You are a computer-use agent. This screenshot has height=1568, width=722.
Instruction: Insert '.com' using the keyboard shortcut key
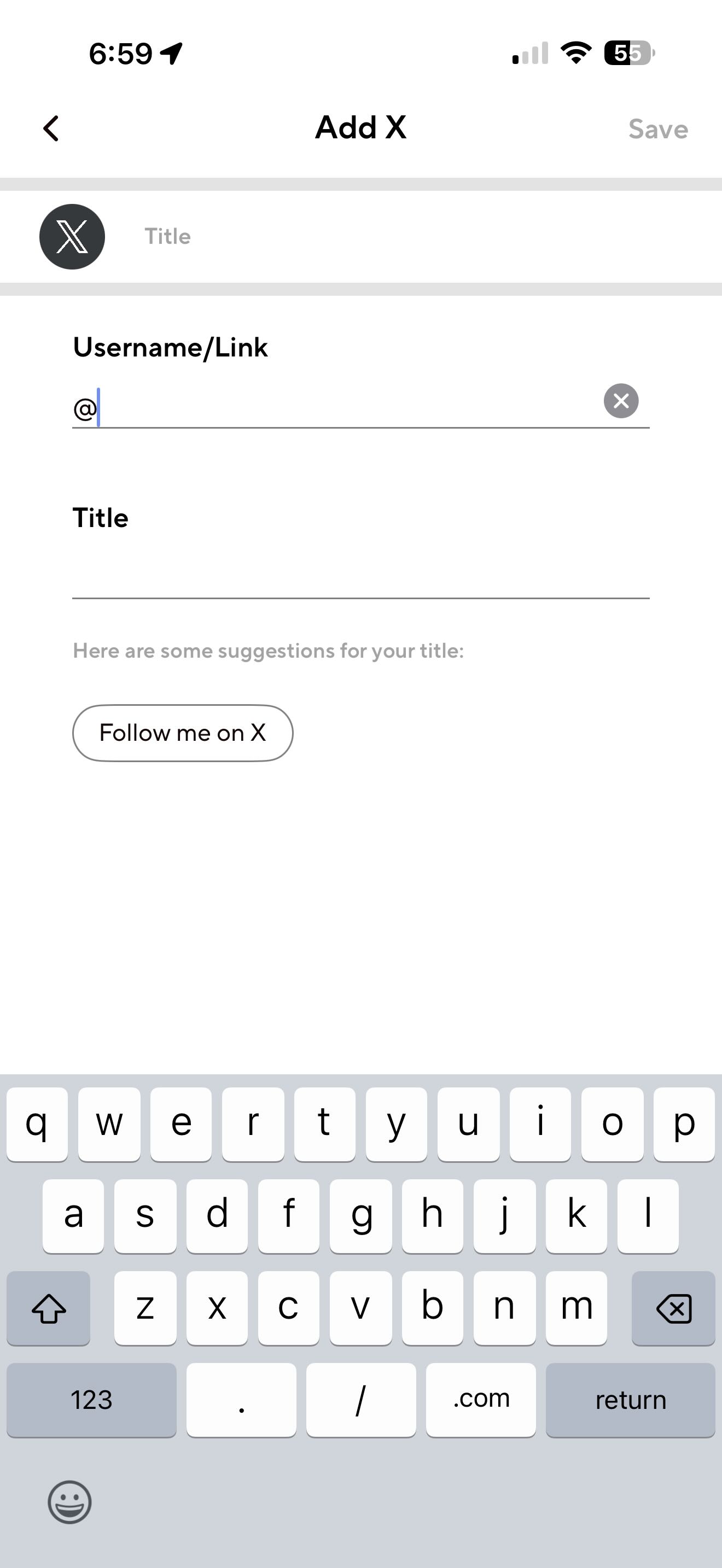coord(481,1400)
